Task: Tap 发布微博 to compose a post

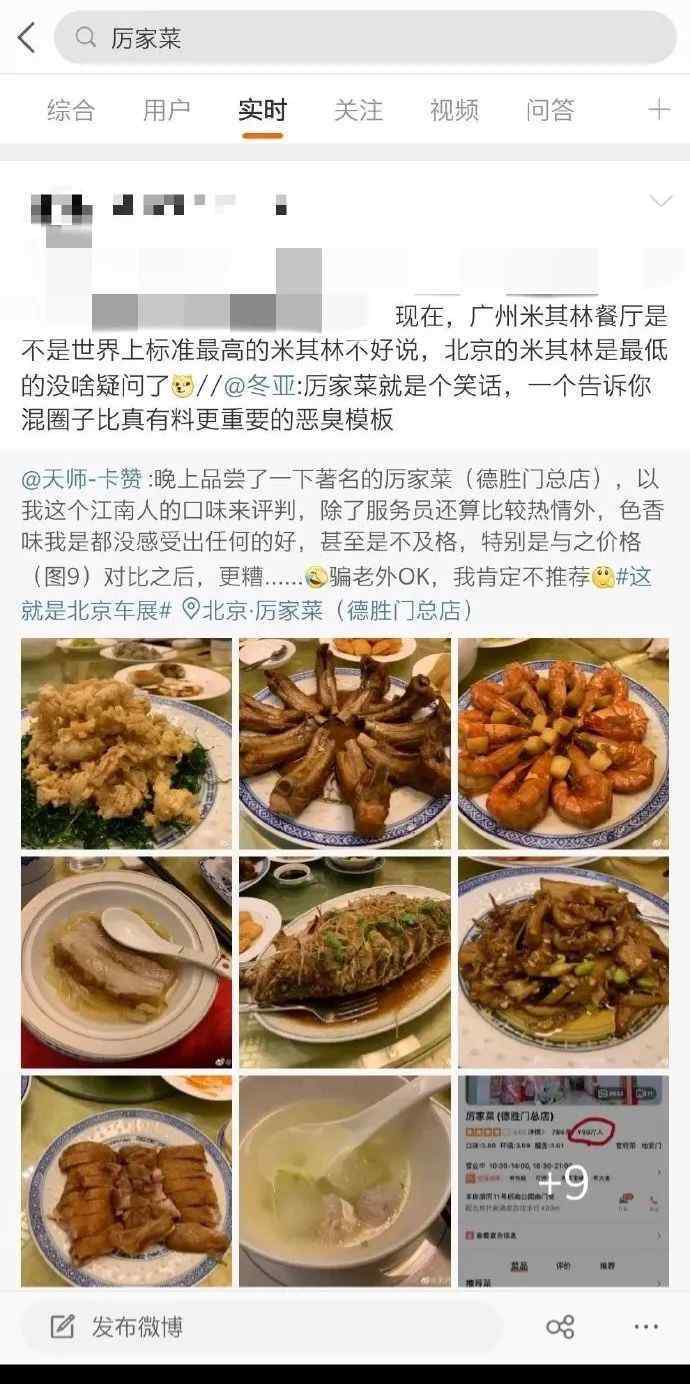Action: tap(118, 1327)
